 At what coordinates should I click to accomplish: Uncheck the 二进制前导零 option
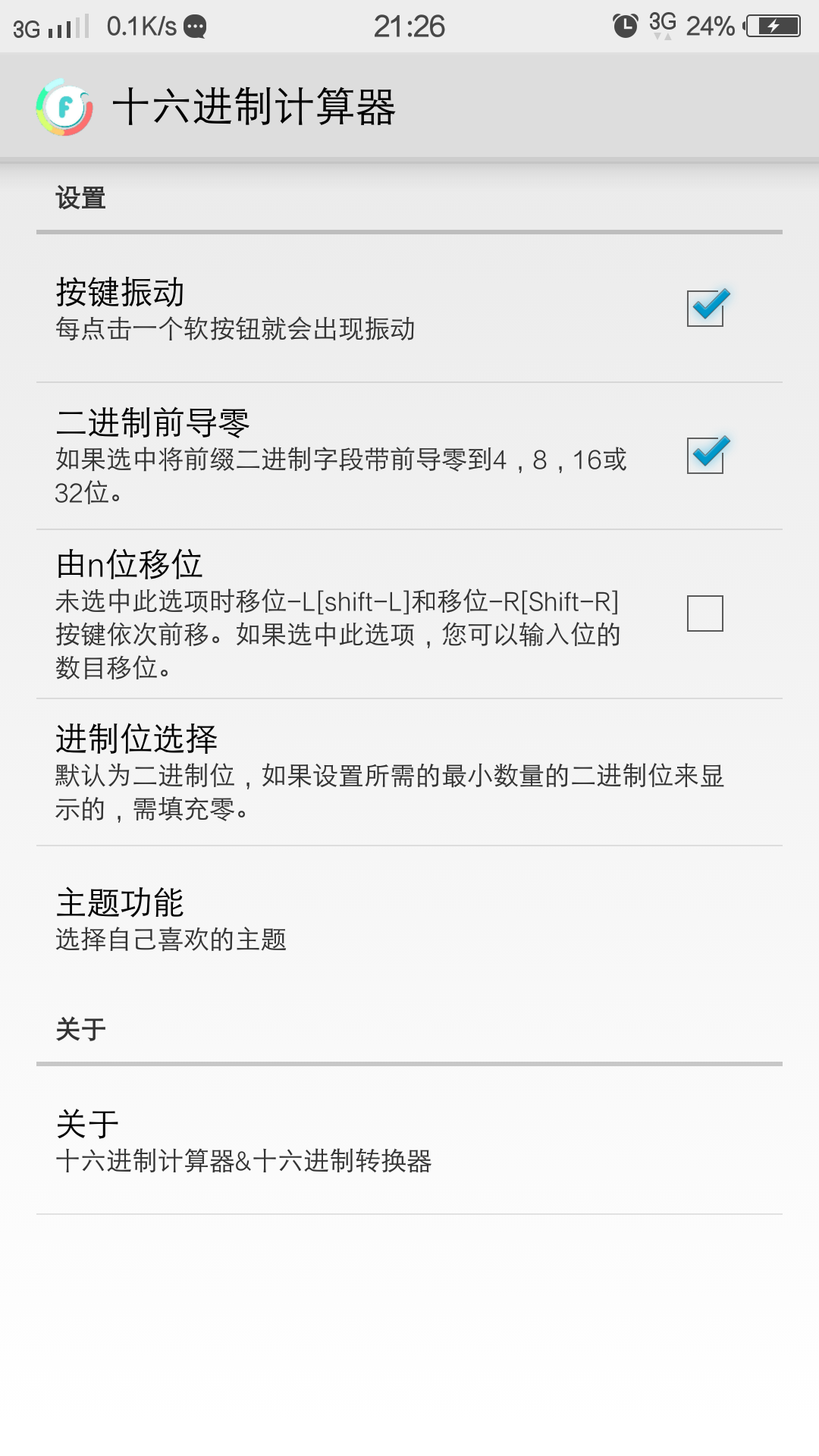point(705,455)
